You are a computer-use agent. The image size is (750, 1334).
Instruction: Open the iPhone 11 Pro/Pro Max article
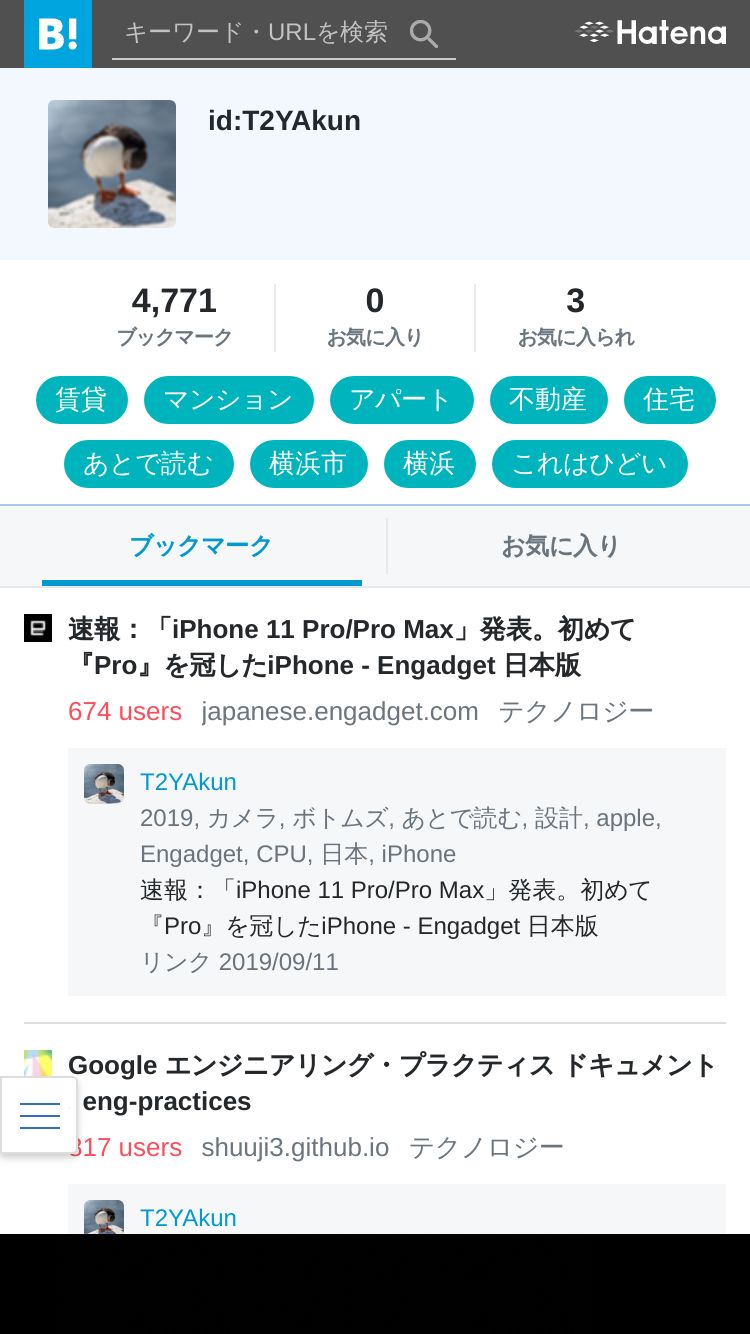pos(352,647)
